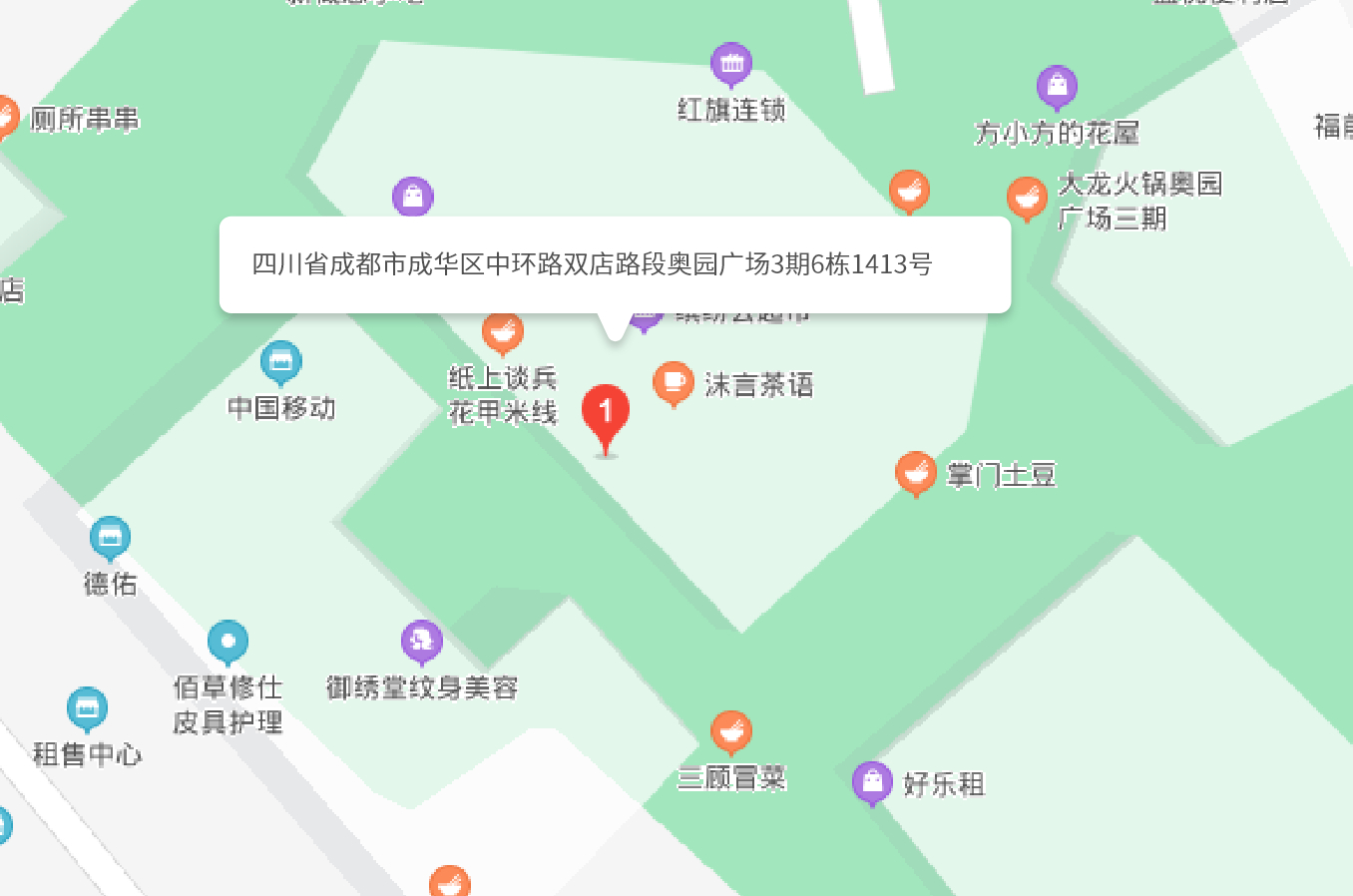Open the 方小方的花屋 shop marker
This screenshot has width=1353, height=896.
[1057, 88]
